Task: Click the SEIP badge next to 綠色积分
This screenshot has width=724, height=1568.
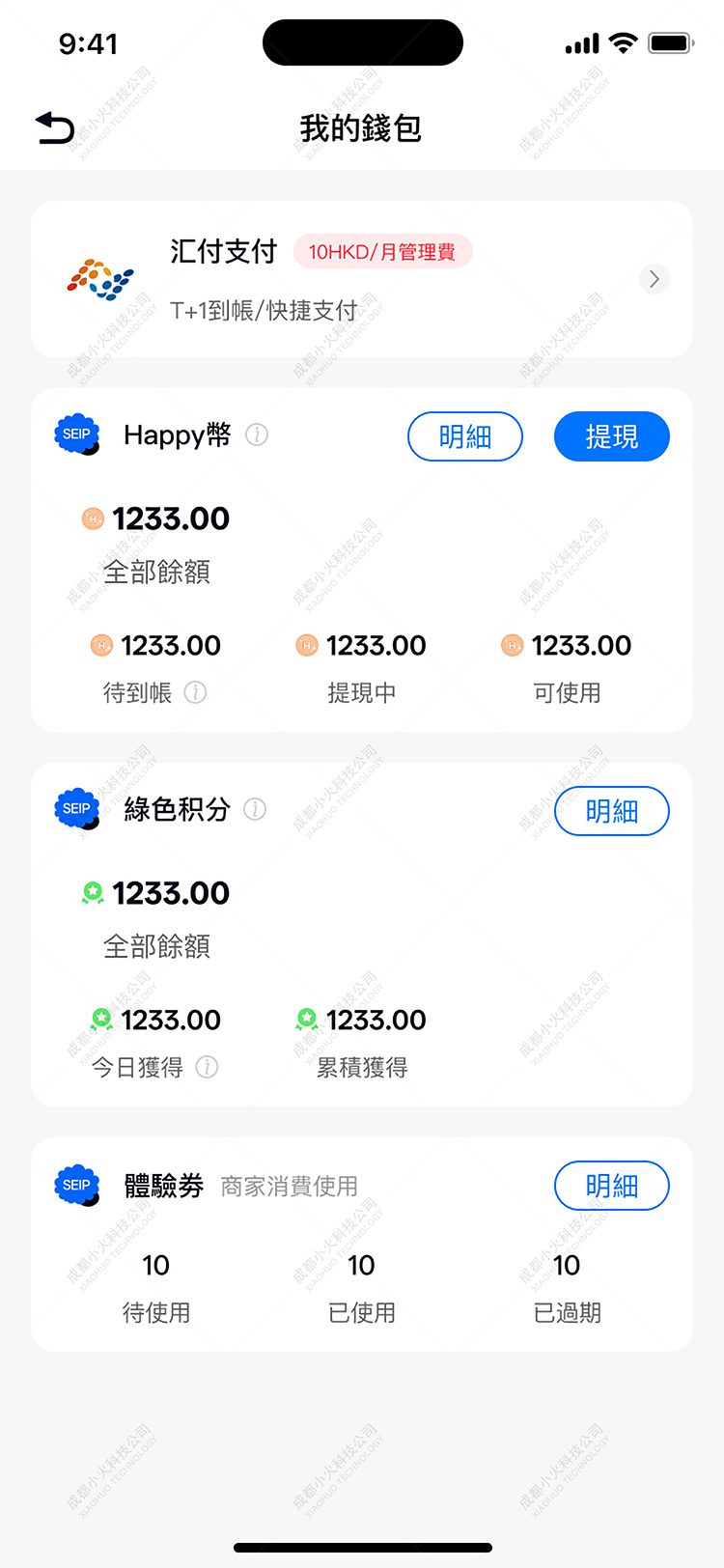Action: (x=75, y=808)
